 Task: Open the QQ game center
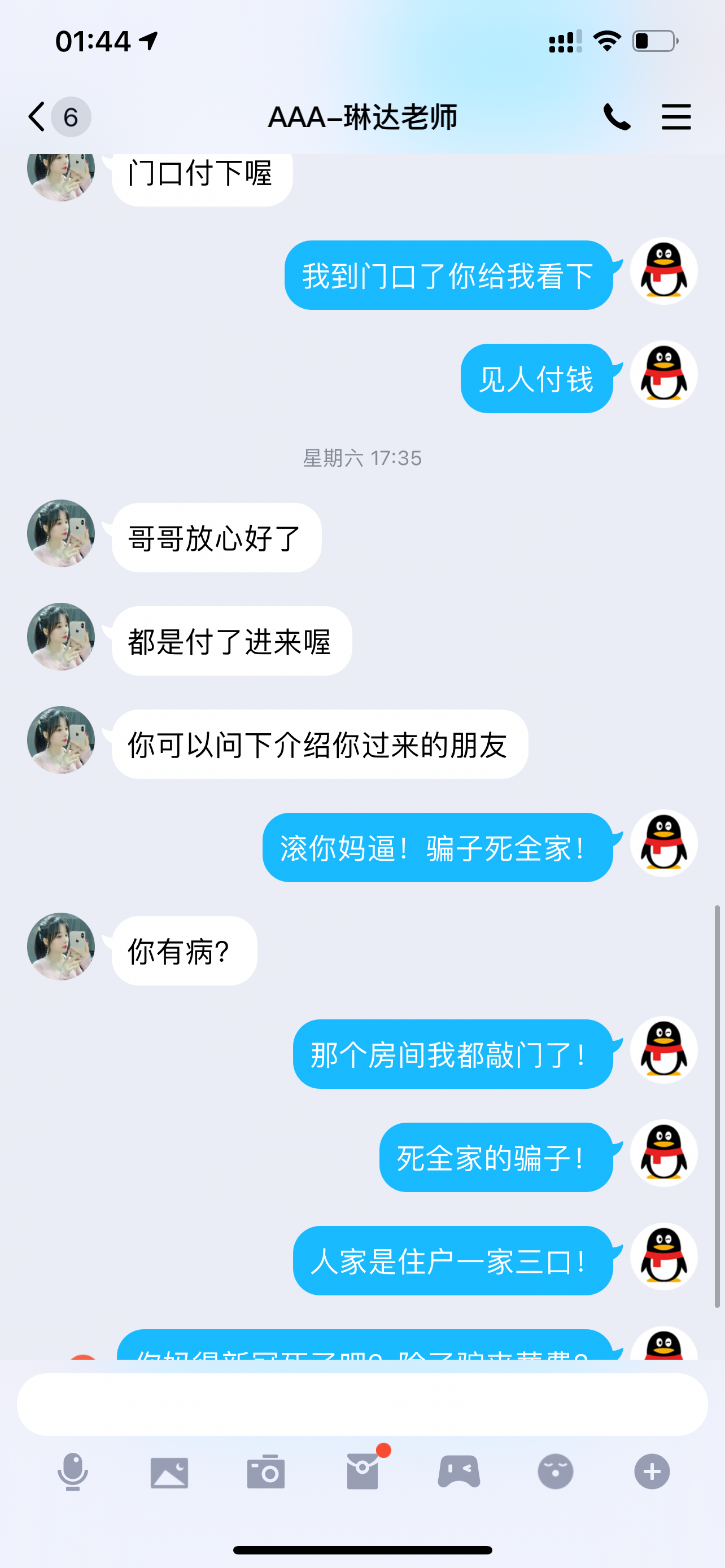[460, 1473]
